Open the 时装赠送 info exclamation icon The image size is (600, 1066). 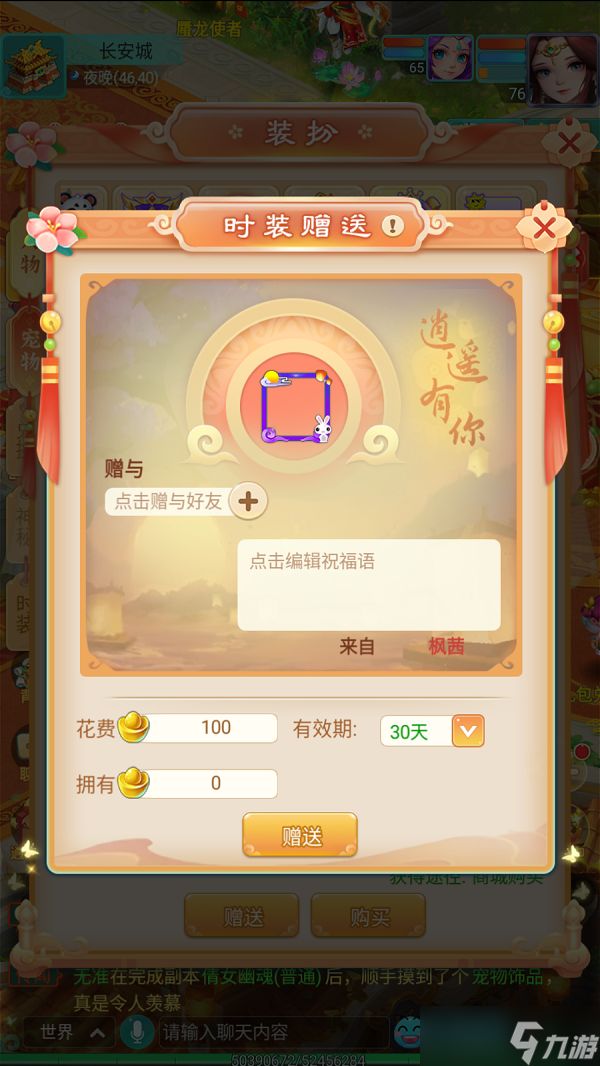(x=392, y=226)
